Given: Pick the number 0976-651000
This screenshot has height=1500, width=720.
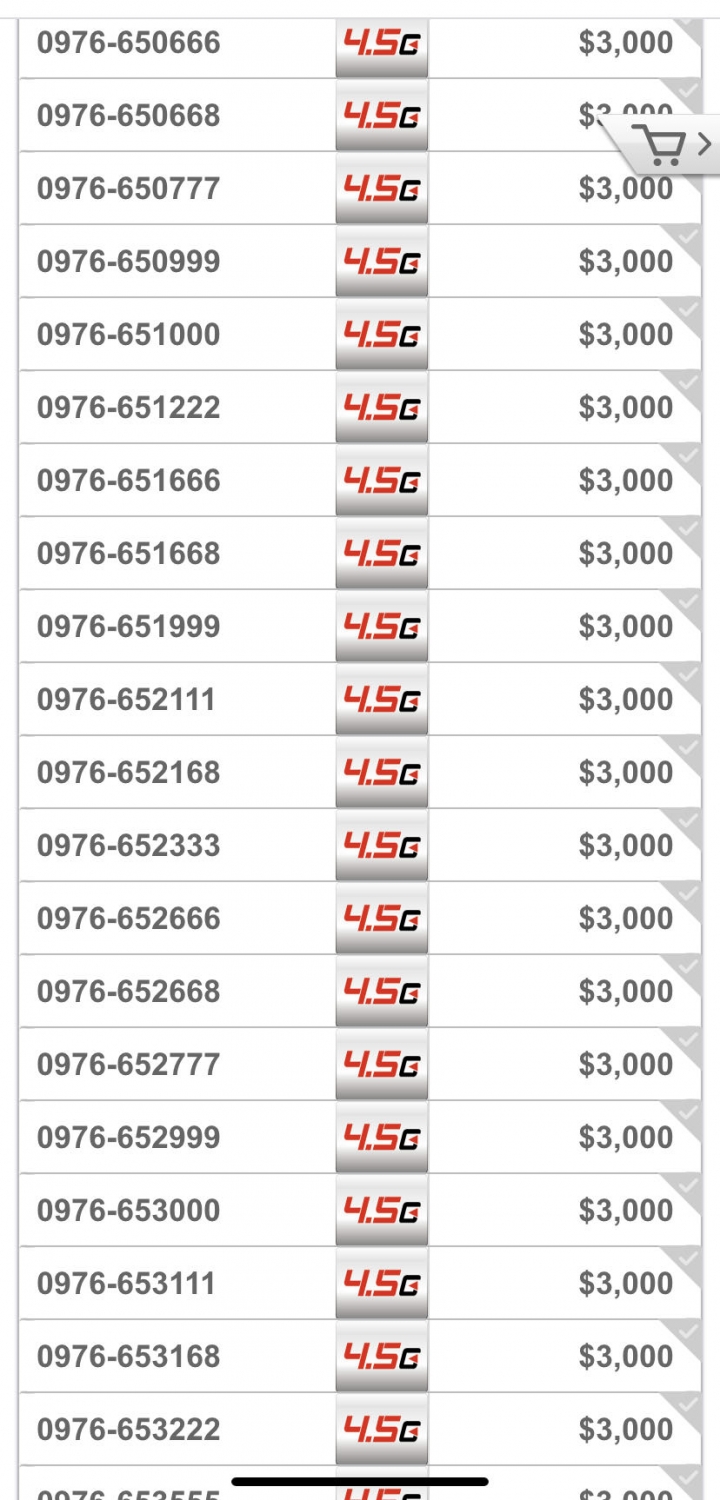Looking at the screenshot, I should click(x=360, y=334).
